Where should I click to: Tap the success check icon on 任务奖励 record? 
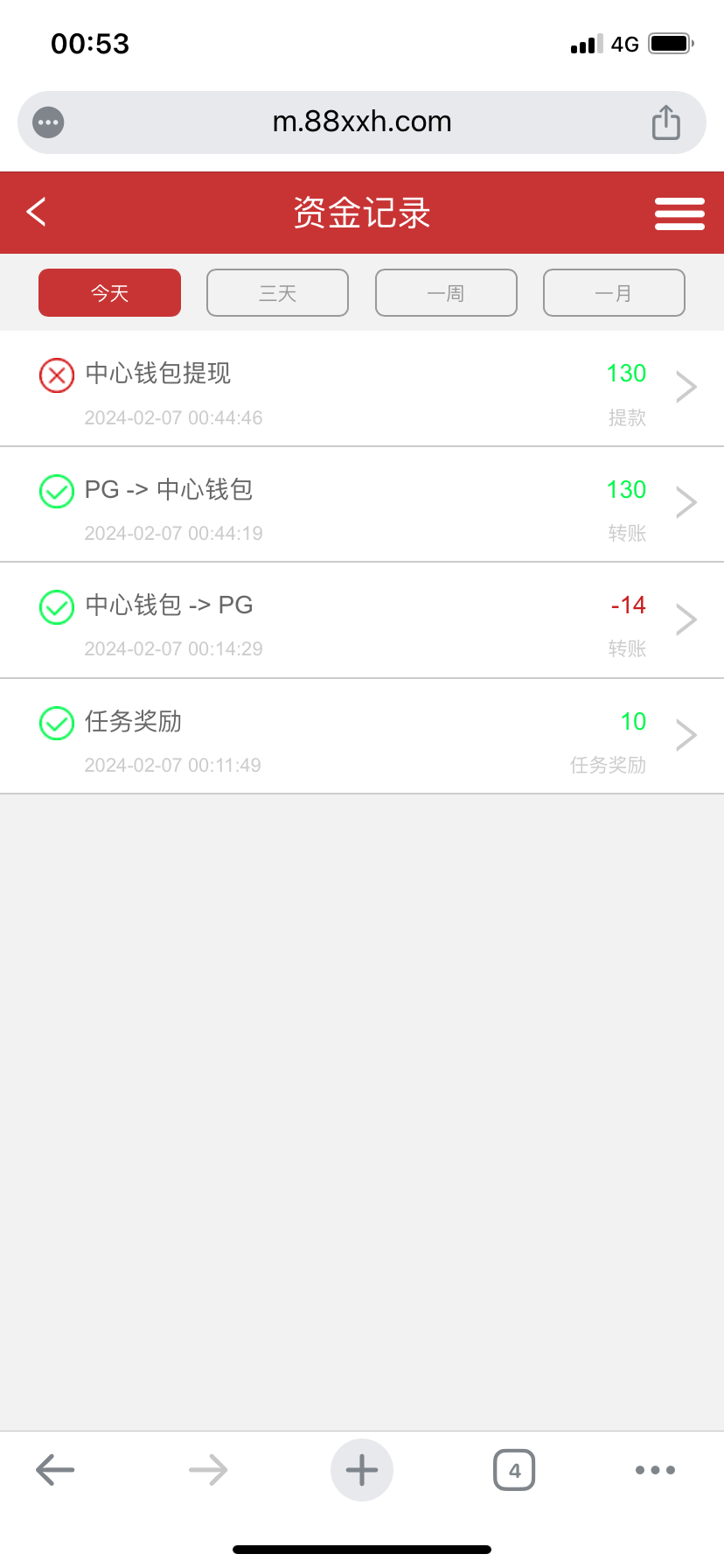(56, 723)
